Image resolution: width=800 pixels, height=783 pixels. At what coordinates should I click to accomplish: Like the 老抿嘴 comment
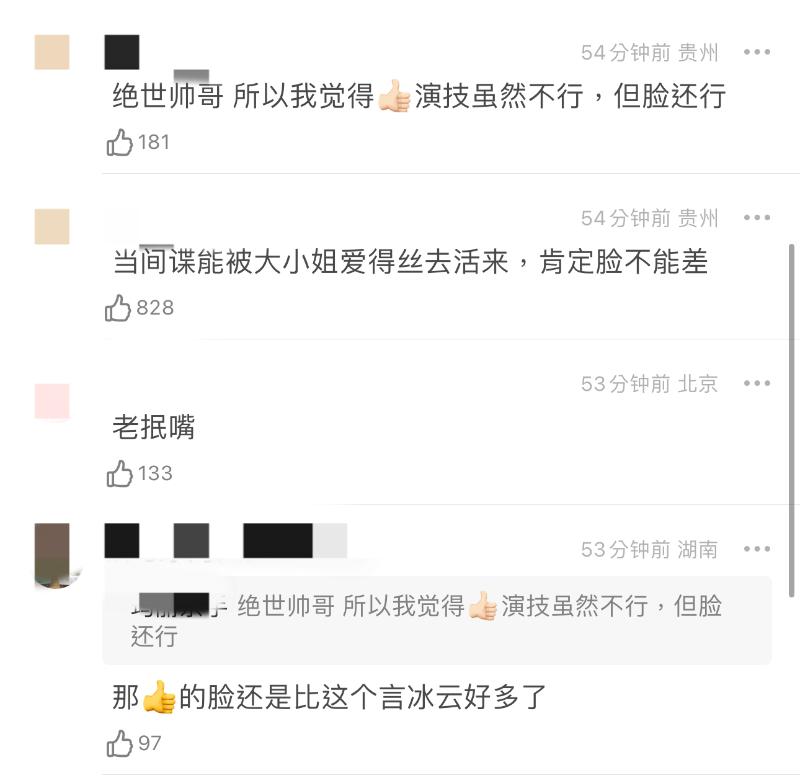pyautogui.click(x=120, y=473)
